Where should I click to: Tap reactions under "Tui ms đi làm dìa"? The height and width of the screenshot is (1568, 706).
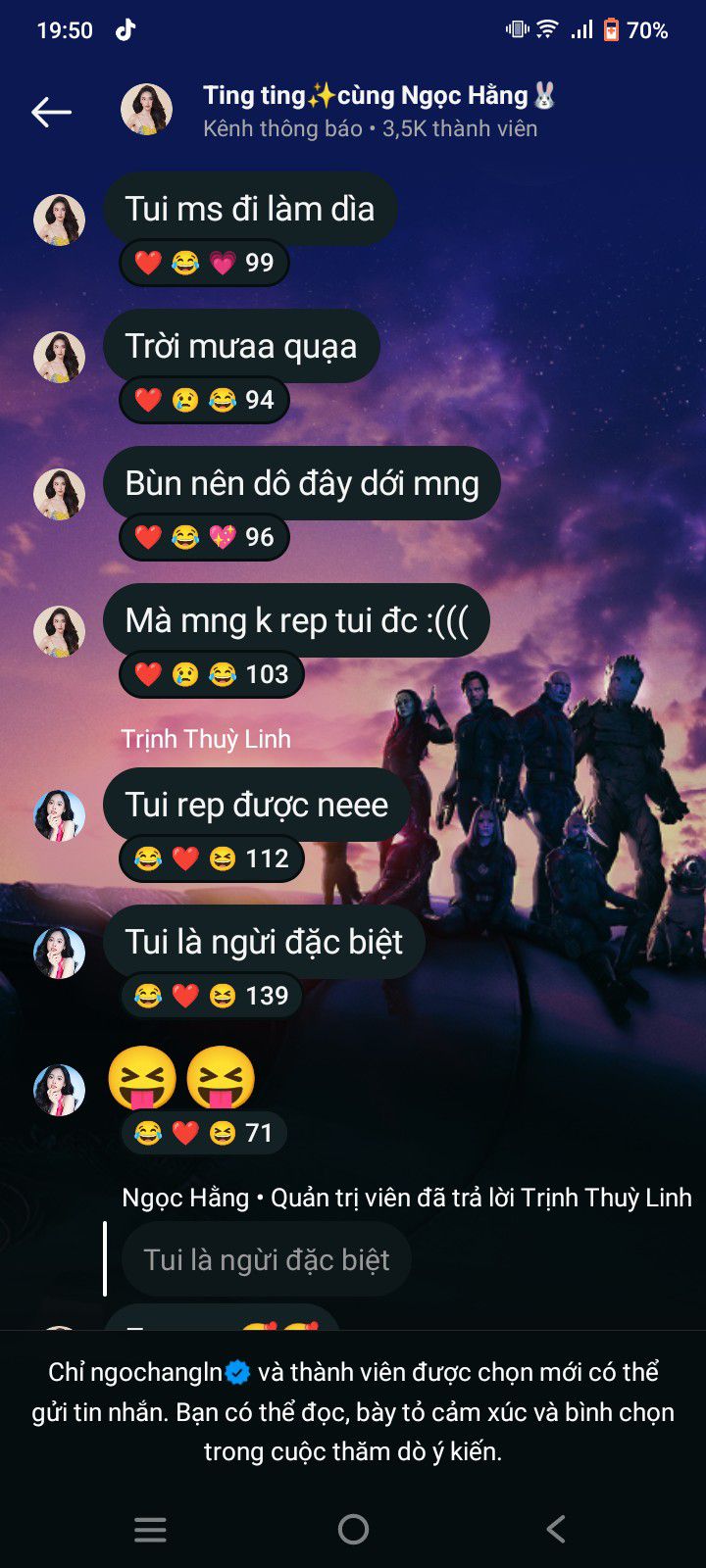[204, 263]
